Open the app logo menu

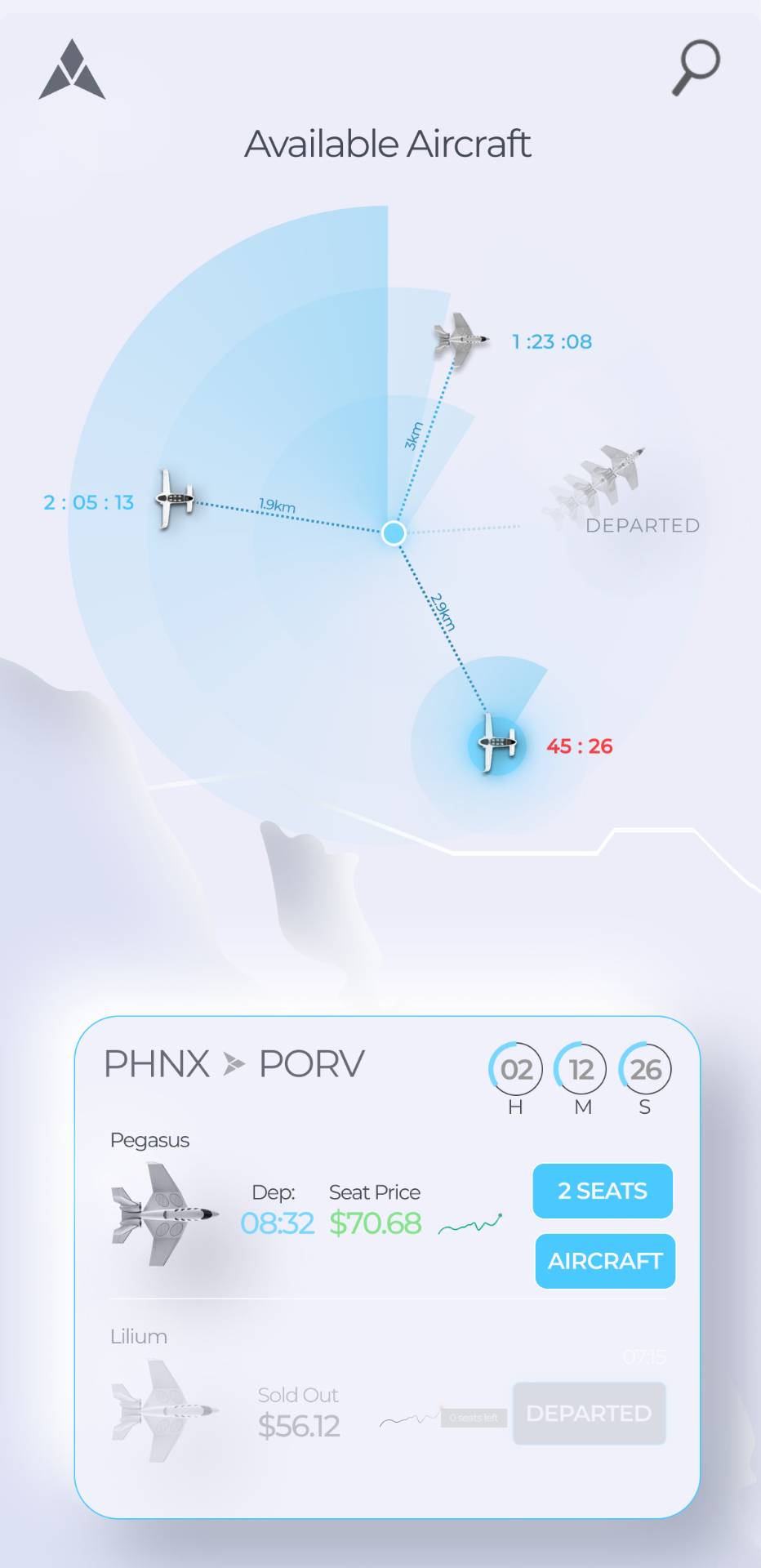click(72, 70)
